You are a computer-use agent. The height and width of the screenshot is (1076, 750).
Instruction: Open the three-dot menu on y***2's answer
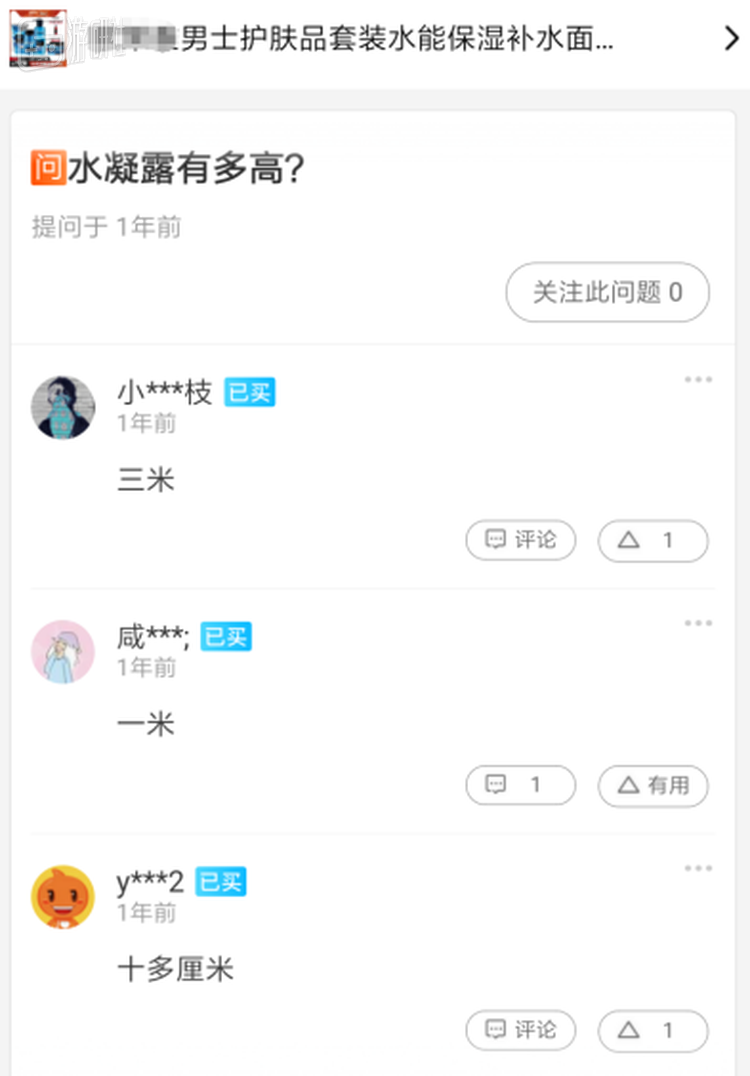(697, 868)
